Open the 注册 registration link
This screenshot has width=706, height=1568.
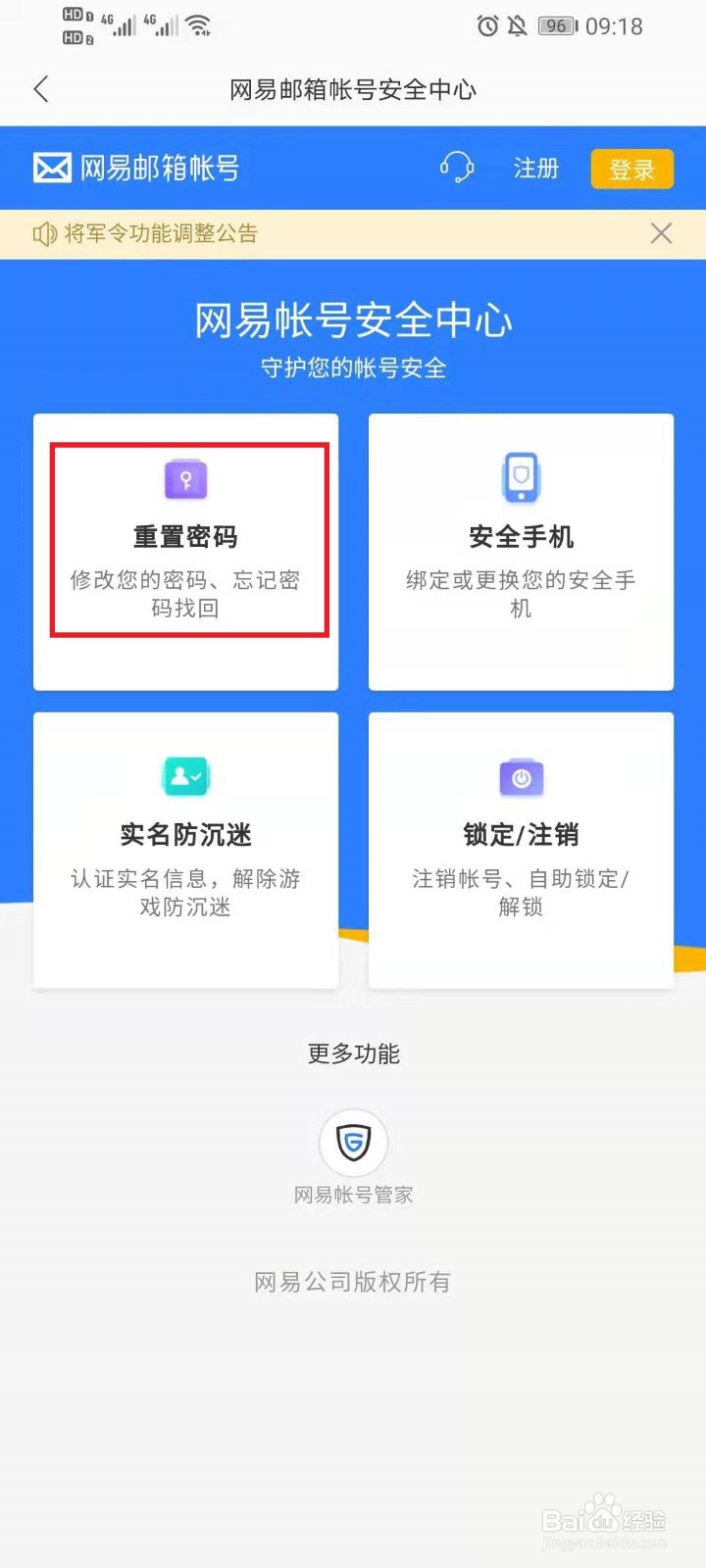[x=535, y=168]
